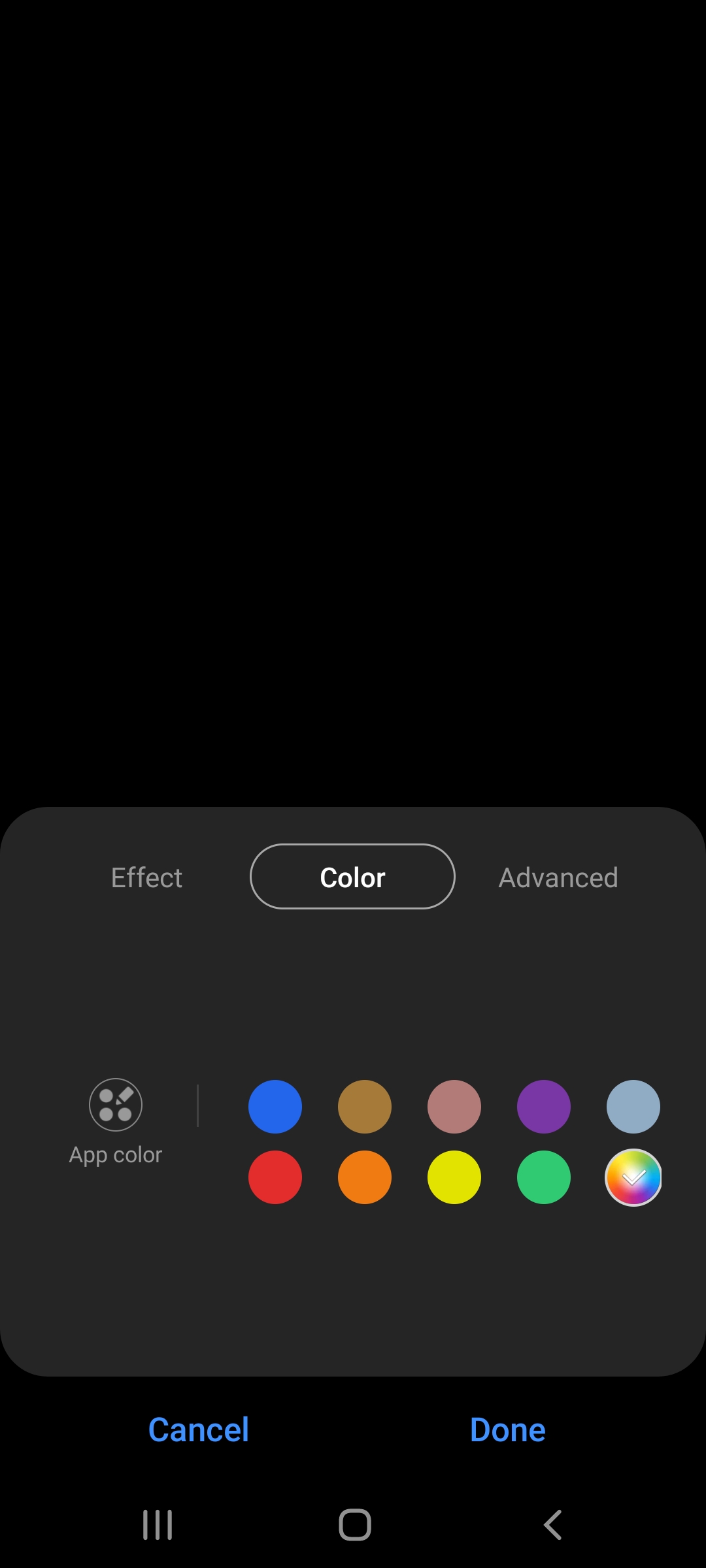Select the brown color swatch

pyautogui.click(x=365, y=1107)
